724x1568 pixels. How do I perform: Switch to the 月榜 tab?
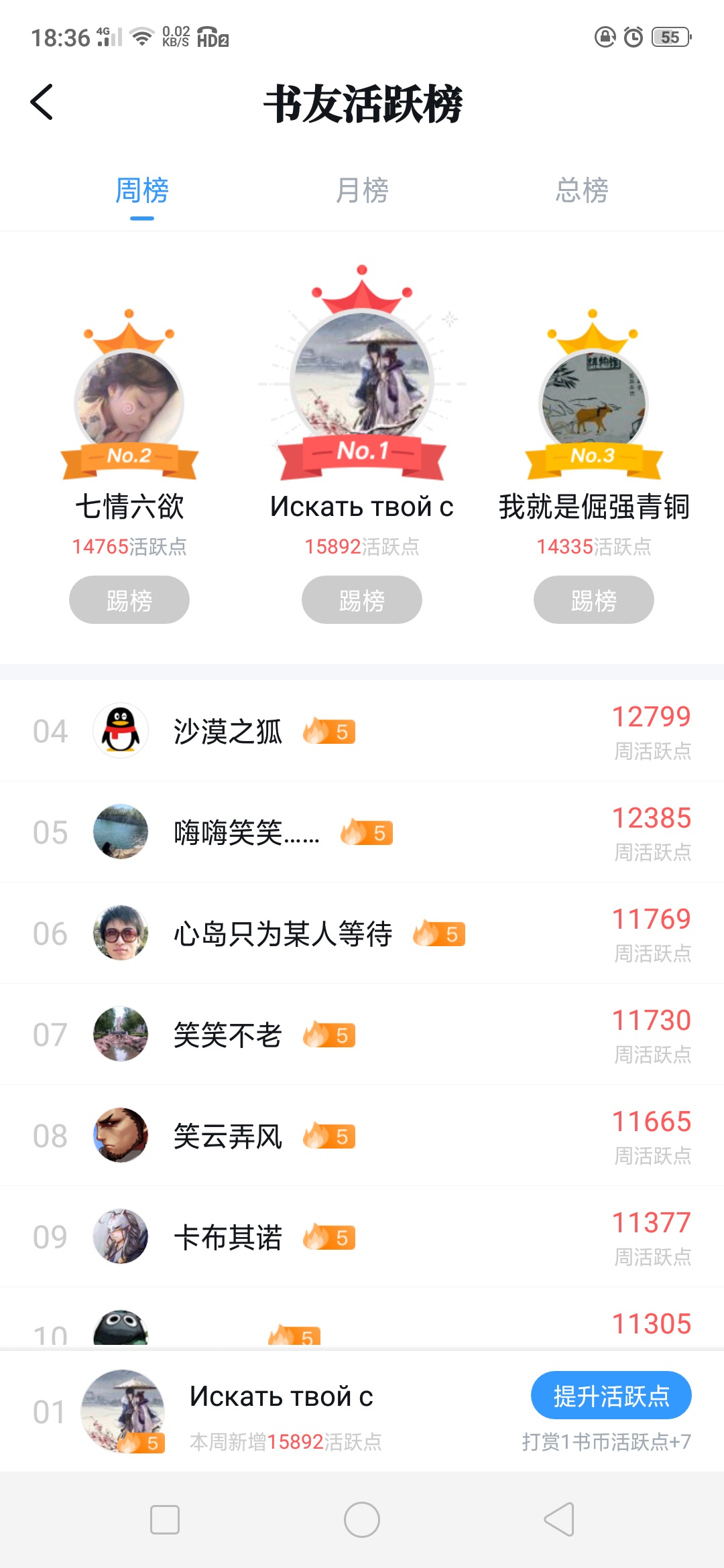pos(362,191)
